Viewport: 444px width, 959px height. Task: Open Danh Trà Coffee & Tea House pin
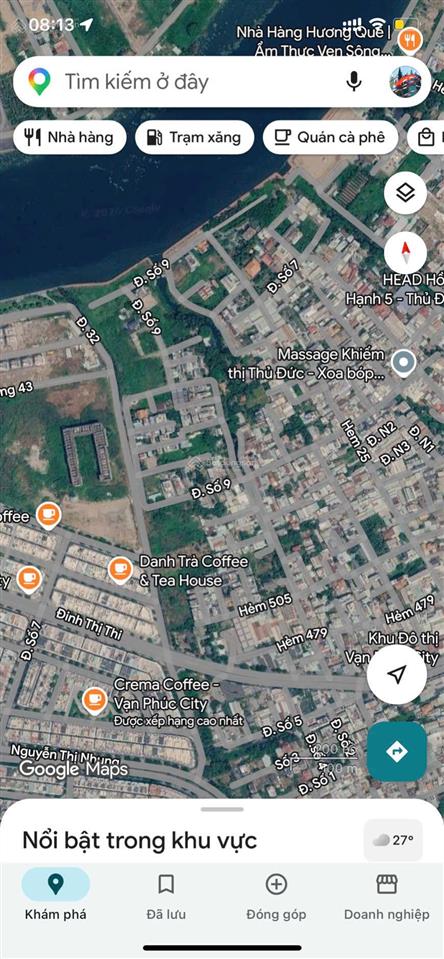(120, 570)
